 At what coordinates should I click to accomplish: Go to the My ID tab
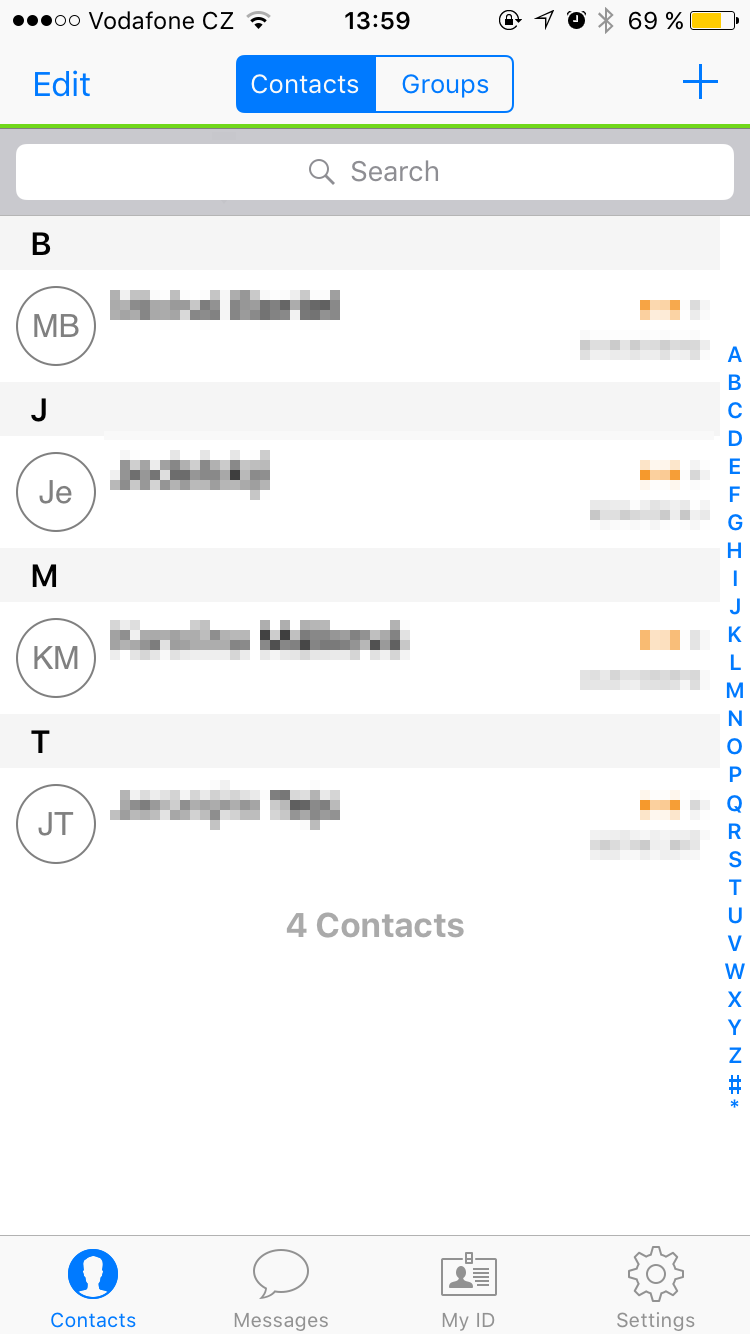pyautogui.click(x=468, y=1288)
